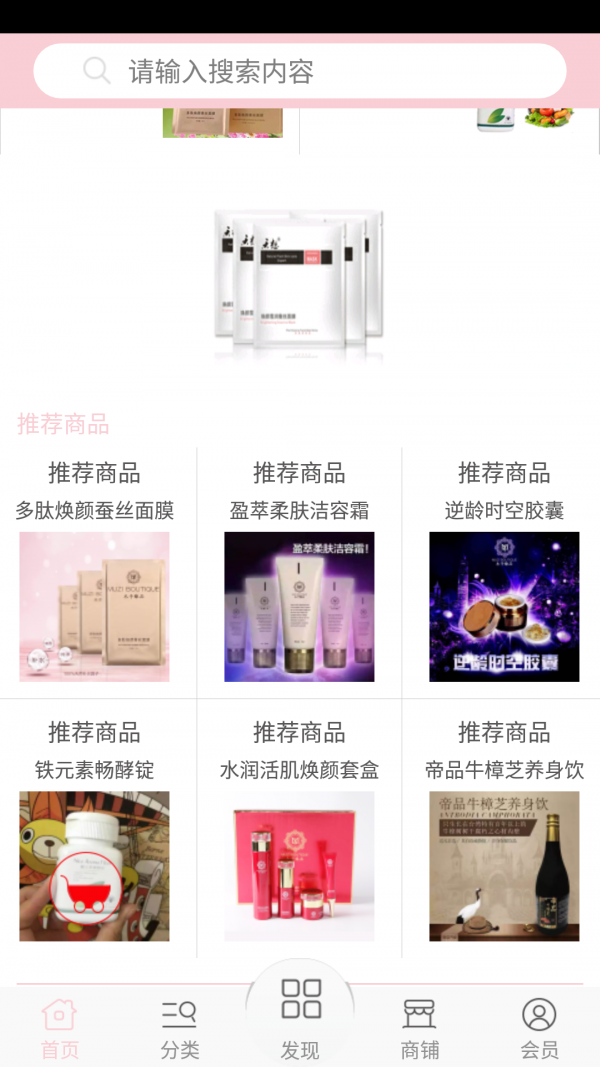Switch to the 会员 tab
The image size is (600, 1067).
539,1028
